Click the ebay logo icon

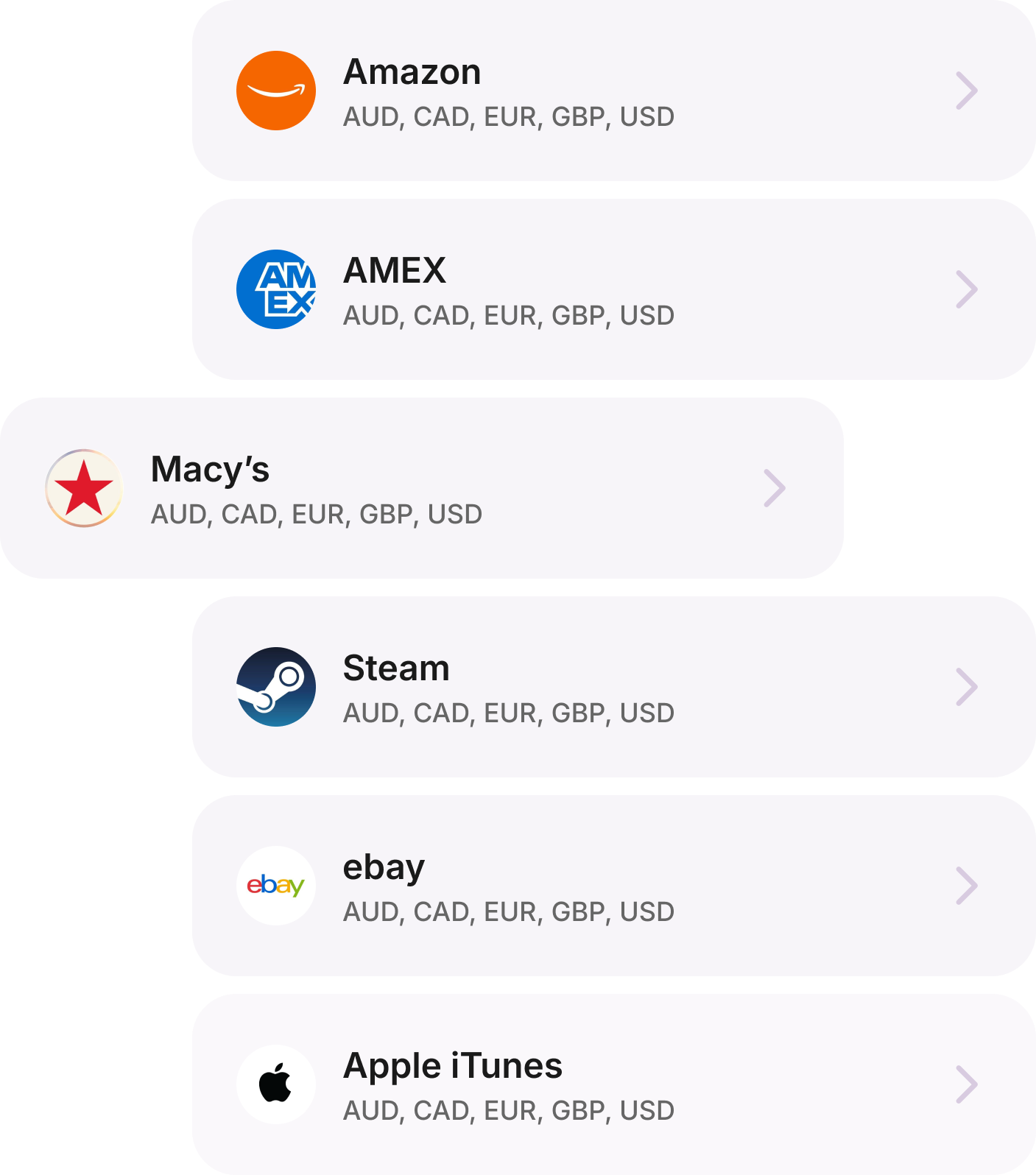[275, 885]
